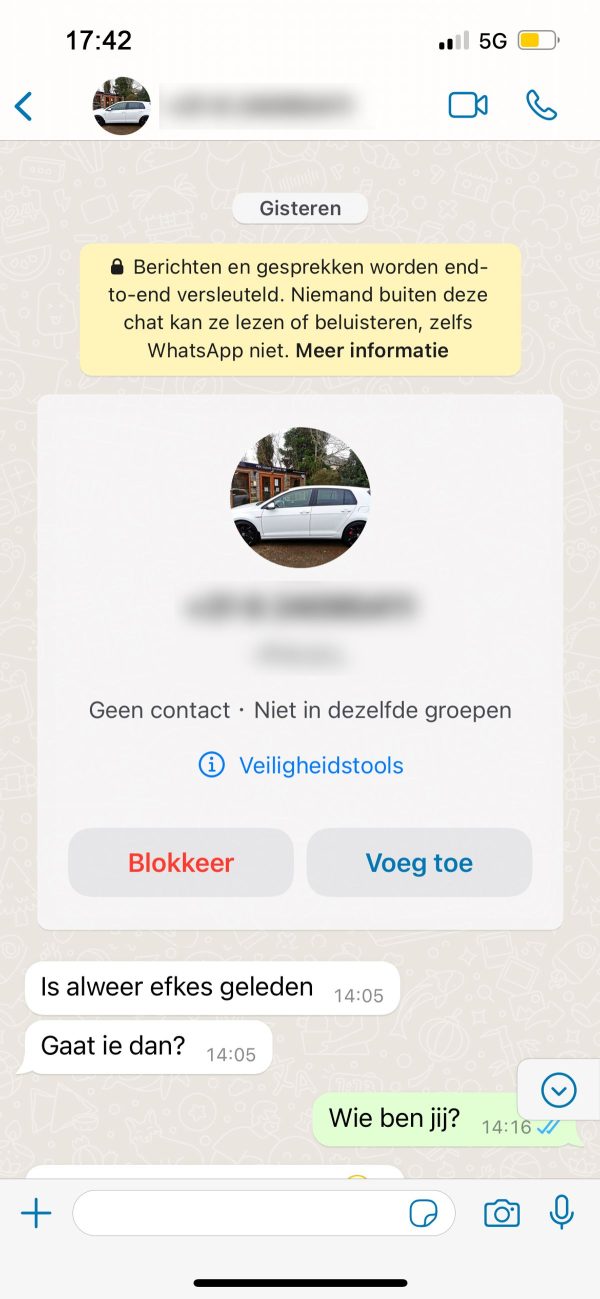
Task: Open the sticker picker
Action: coord(424,1214)
